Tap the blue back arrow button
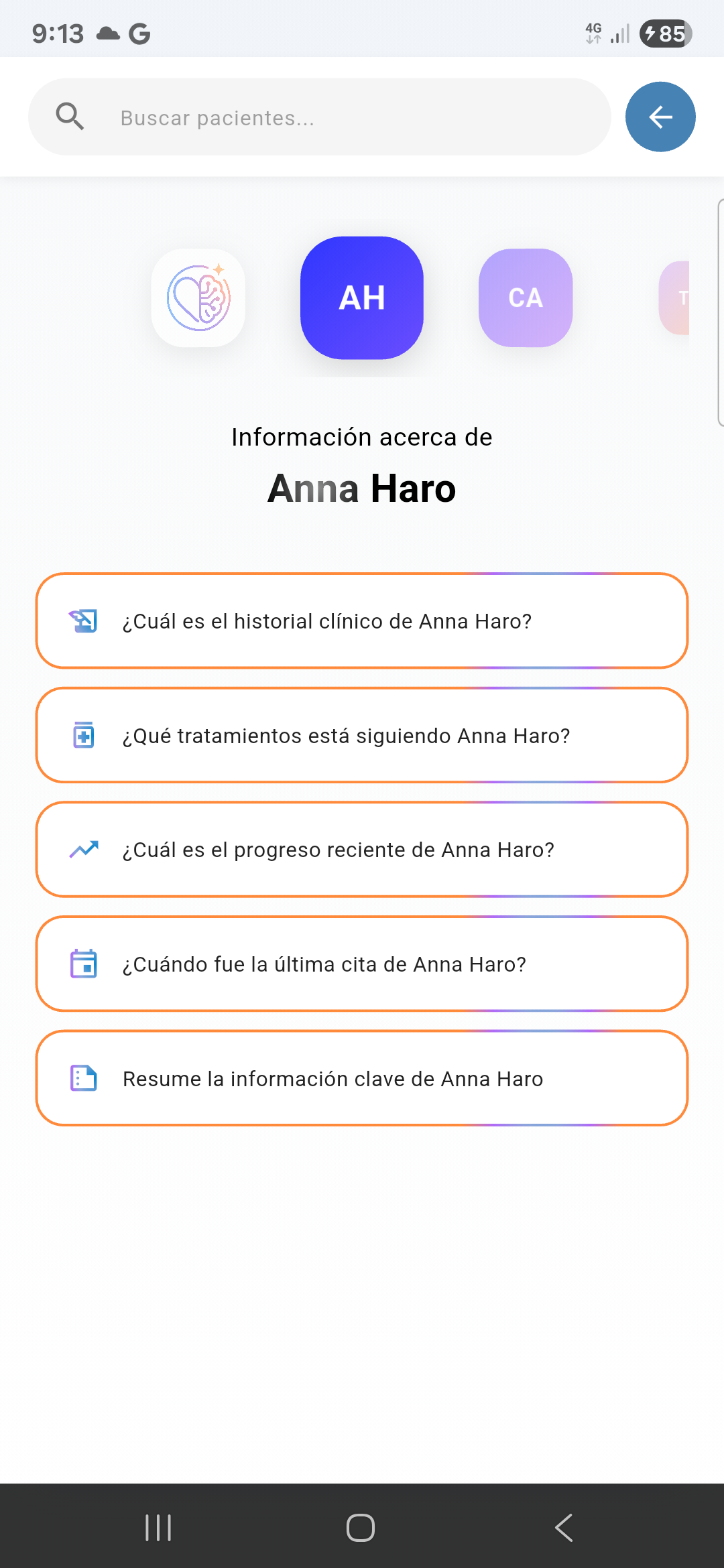Image resolution: width=724 pixels, height=1568 pixels. coord(660,116)
